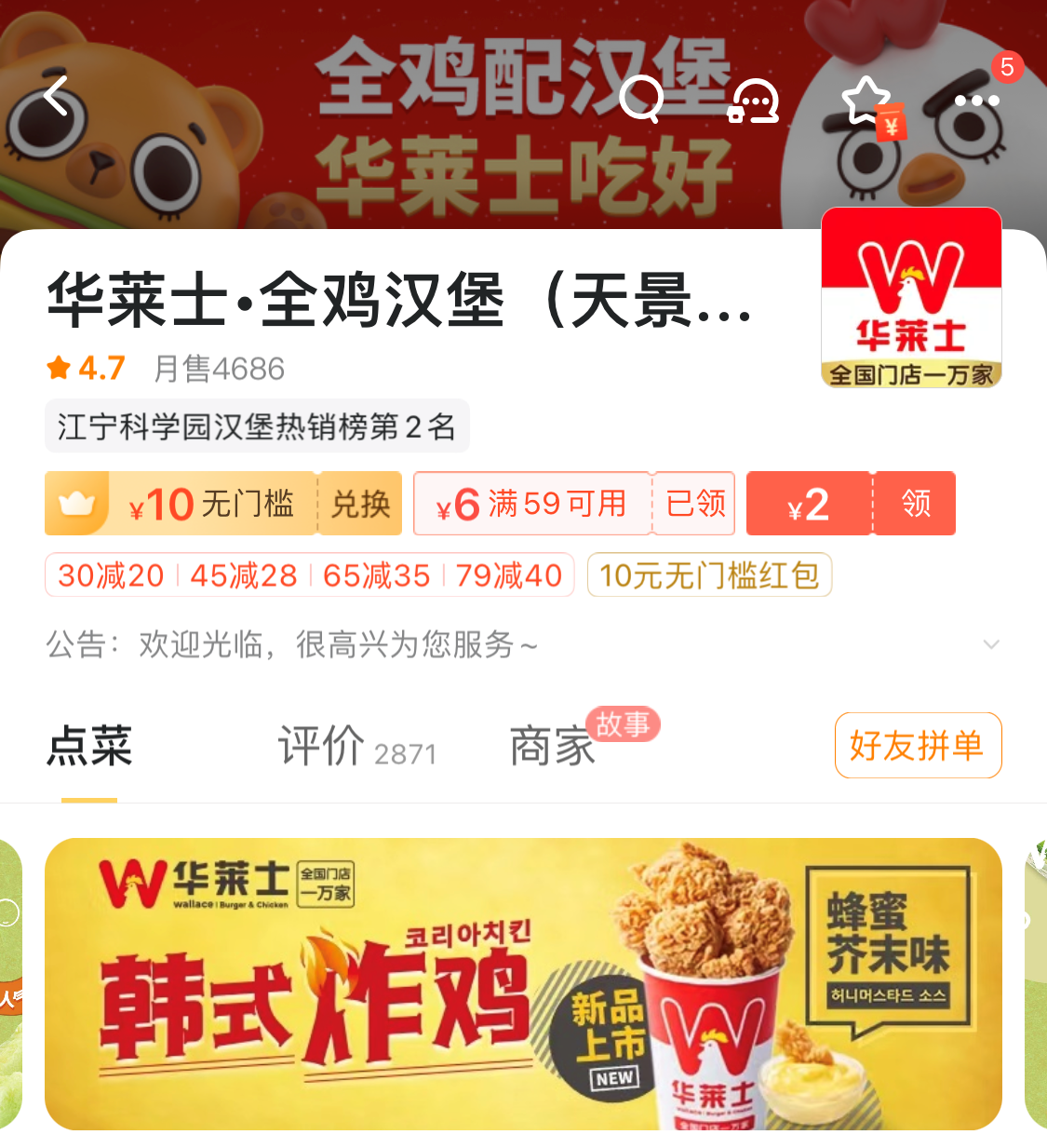Start a 好友拼单 group order

coord(918,745)
